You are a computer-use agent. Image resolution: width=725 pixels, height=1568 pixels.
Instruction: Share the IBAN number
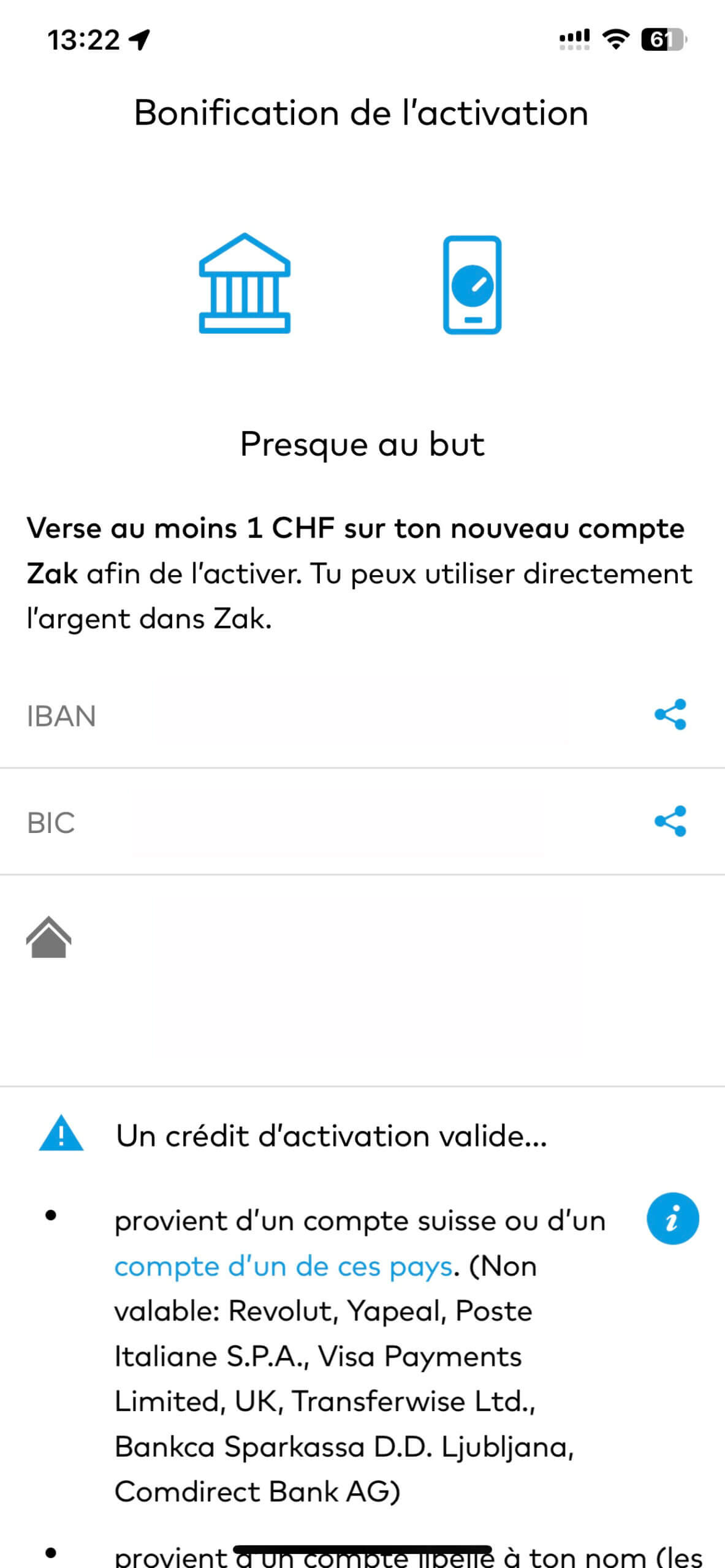670,714
